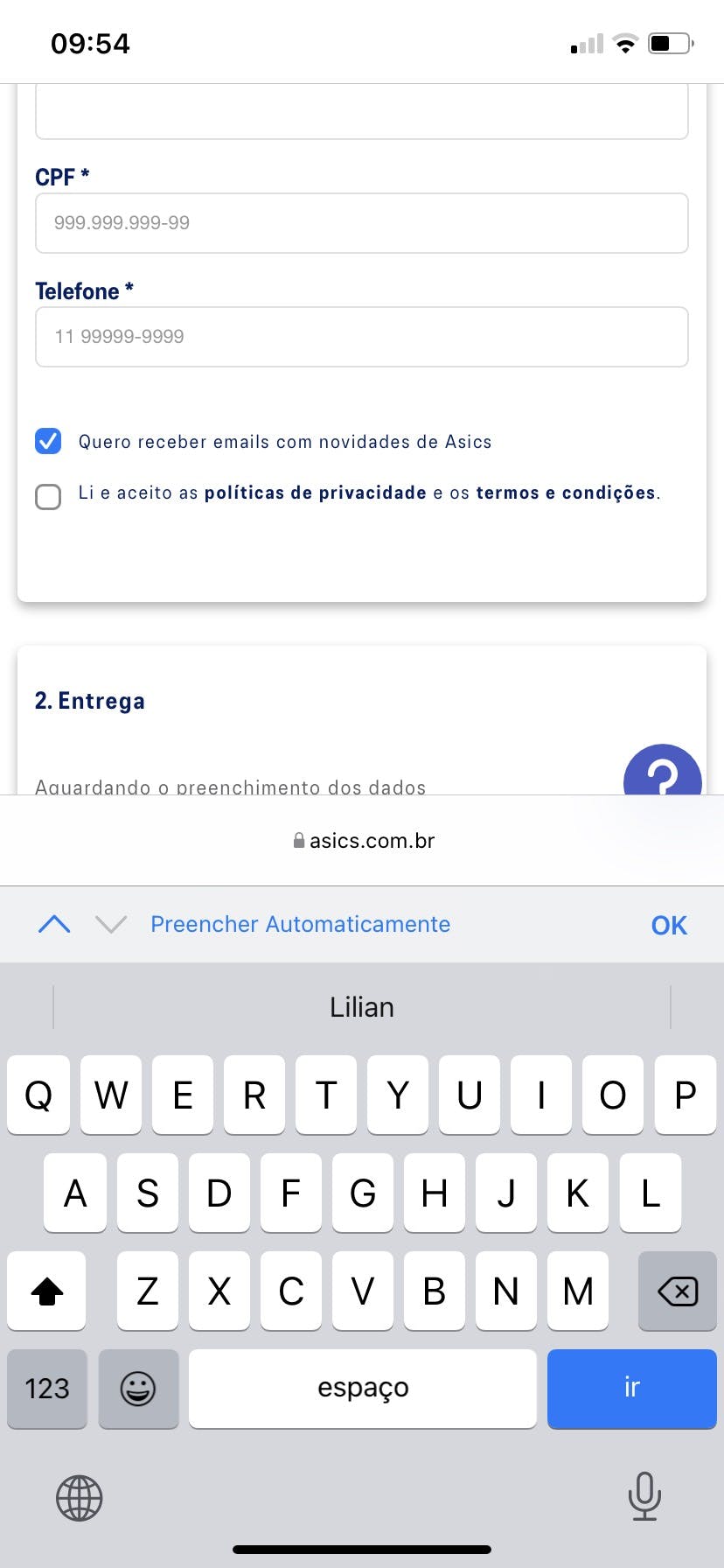Jump to the next form field arrow

111,924
